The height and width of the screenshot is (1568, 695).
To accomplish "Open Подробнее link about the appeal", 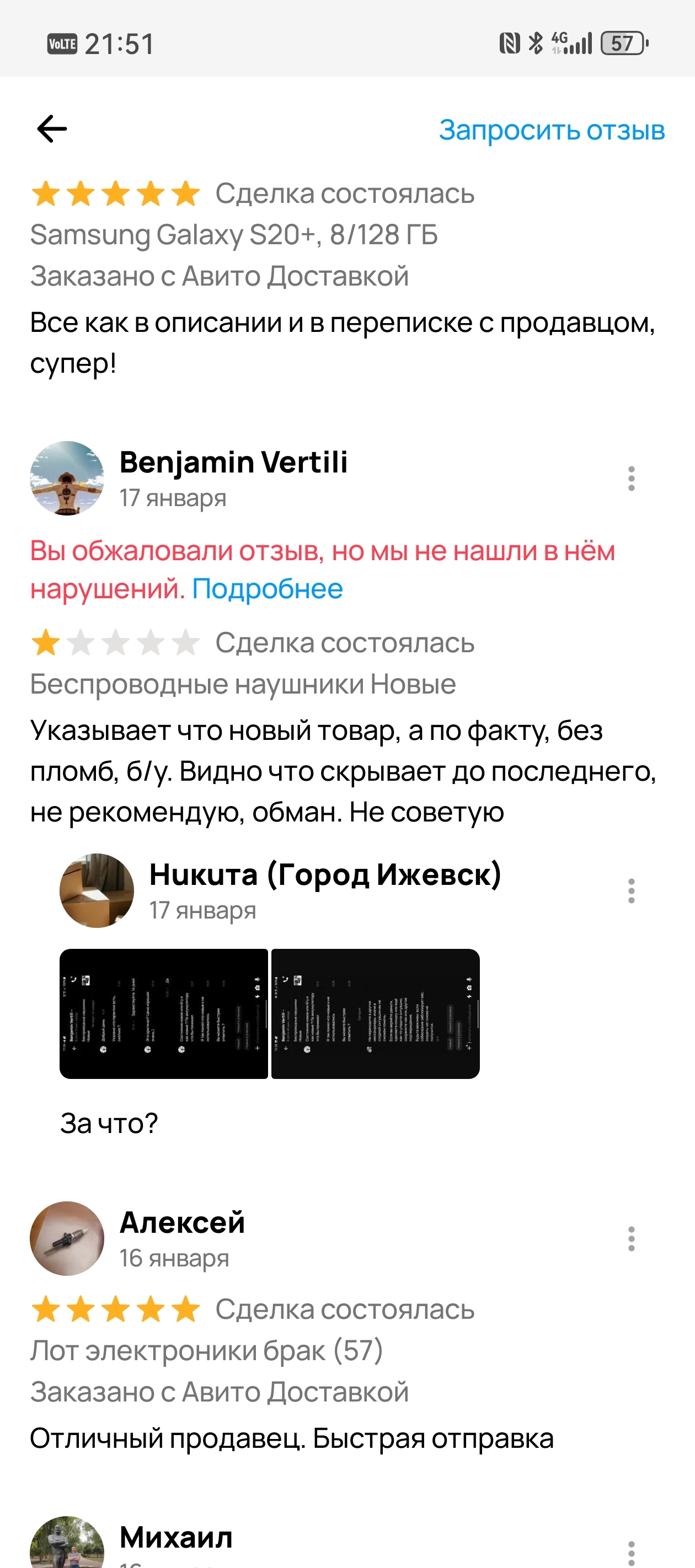I will click(268, 589).
